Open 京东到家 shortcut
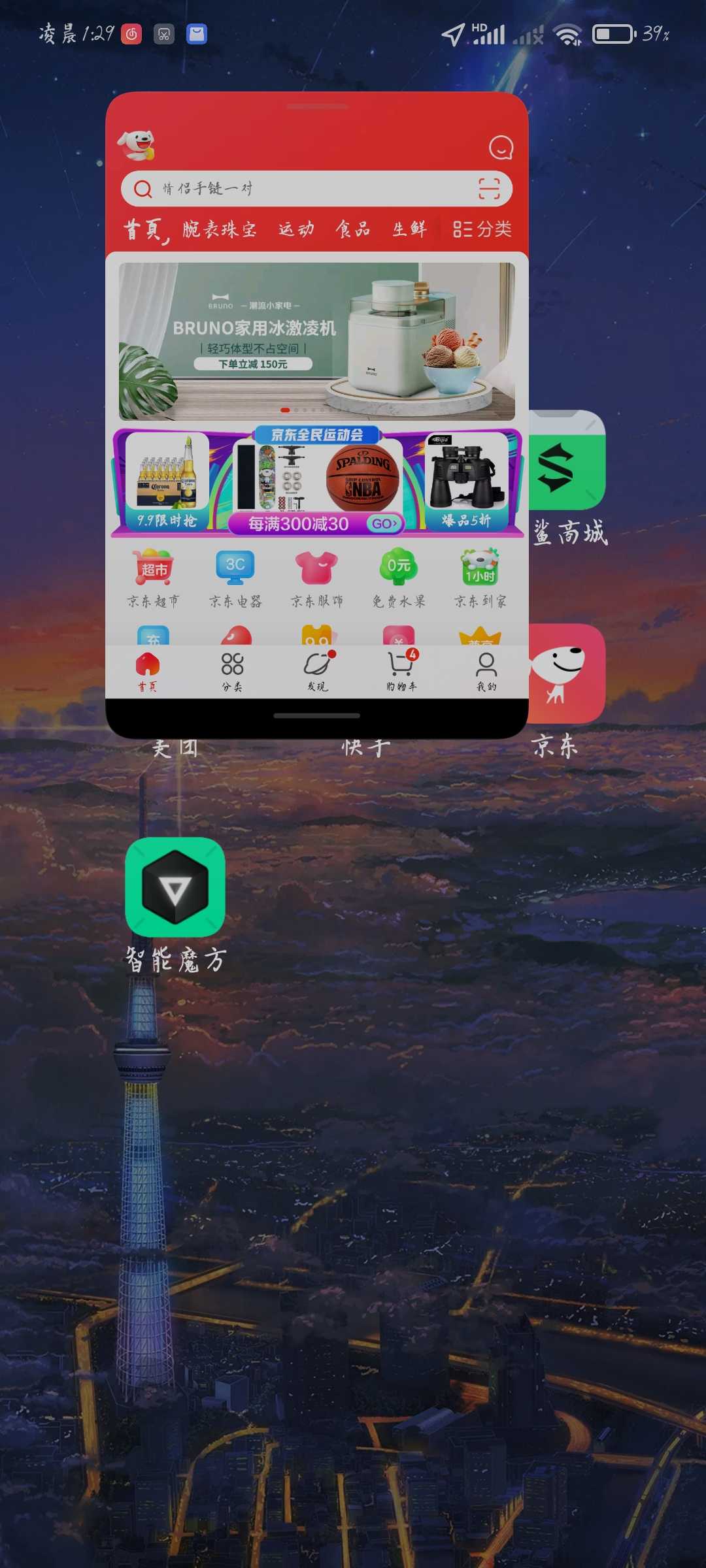The width and height of the screenshot is (706, 1568). (x=480, y=578)
